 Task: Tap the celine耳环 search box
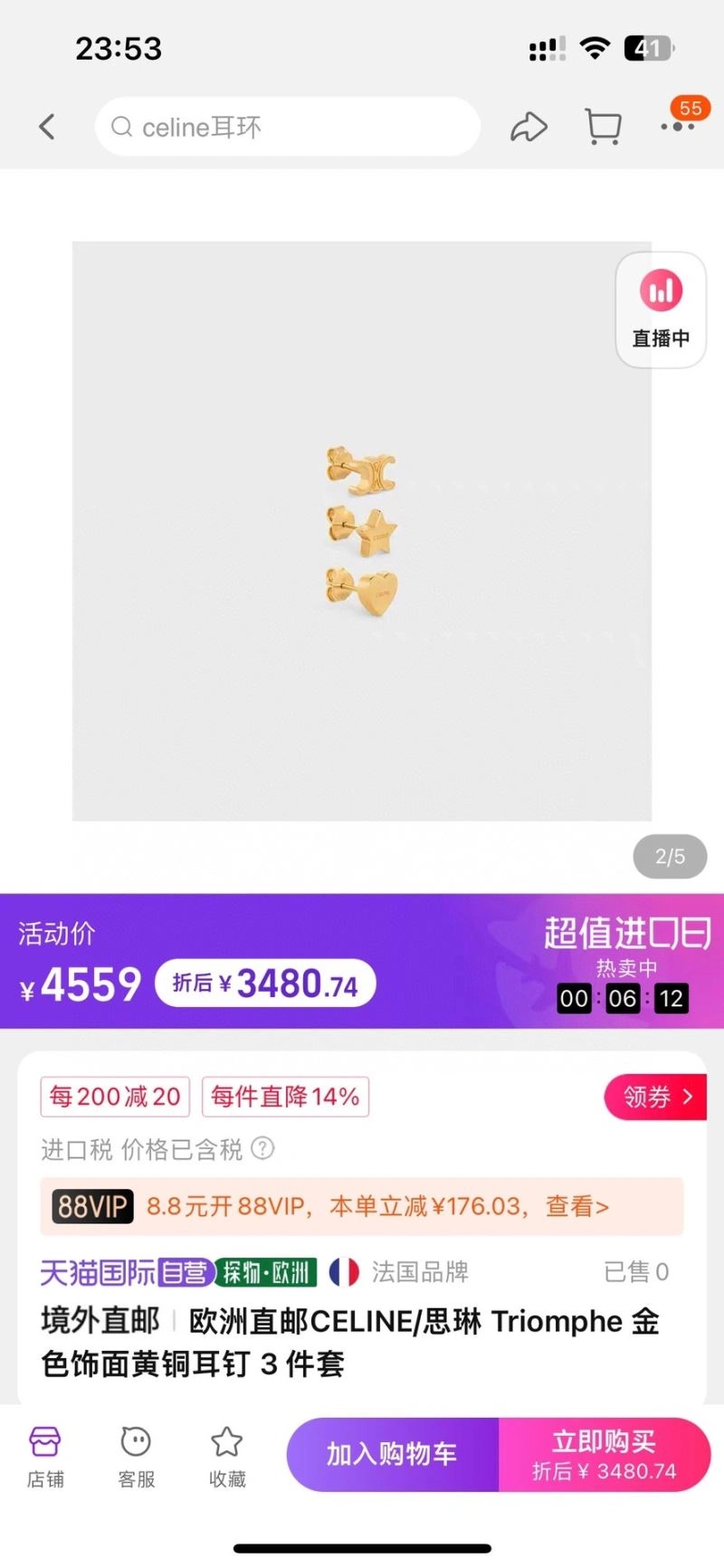[x=287, y=127]
